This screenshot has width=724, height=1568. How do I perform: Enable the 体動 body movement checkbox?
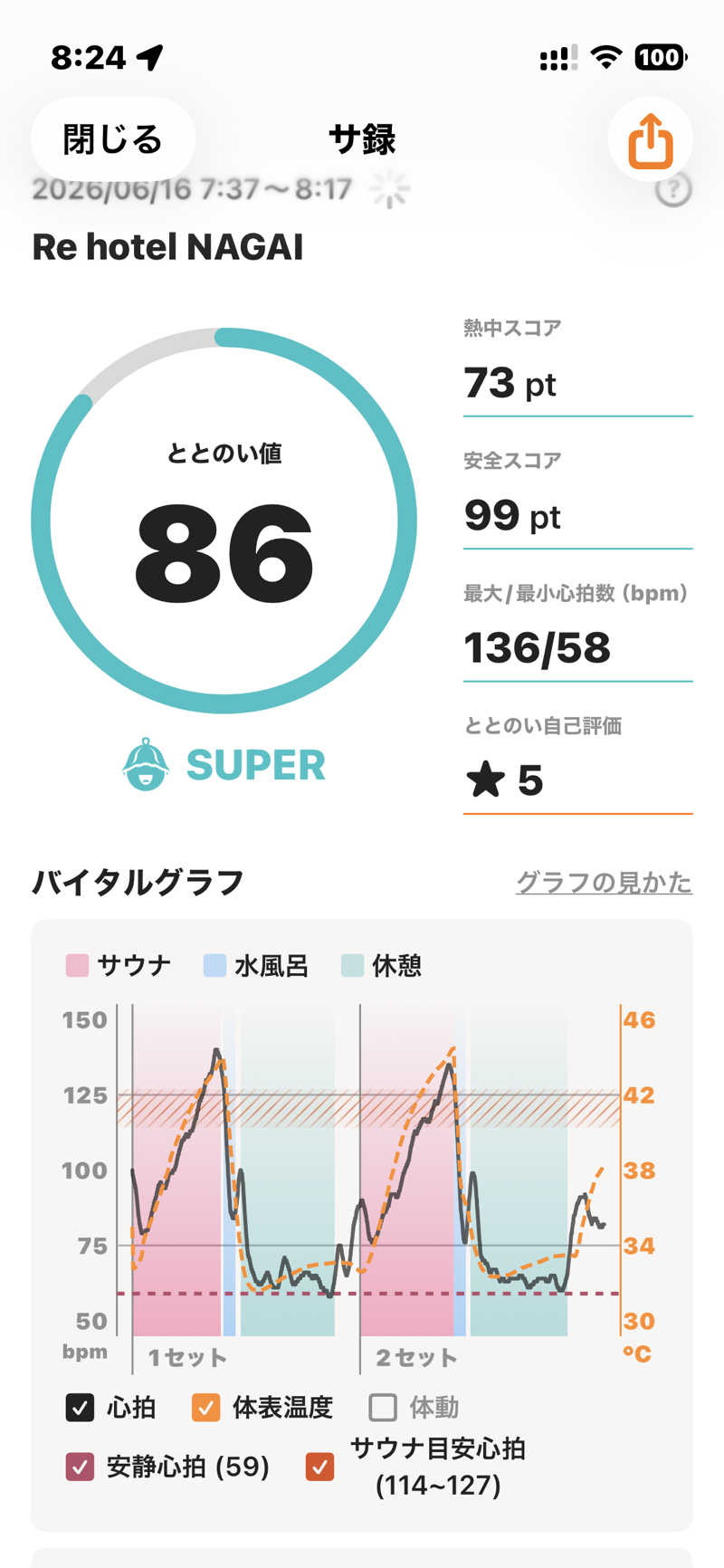point(383,1408)
